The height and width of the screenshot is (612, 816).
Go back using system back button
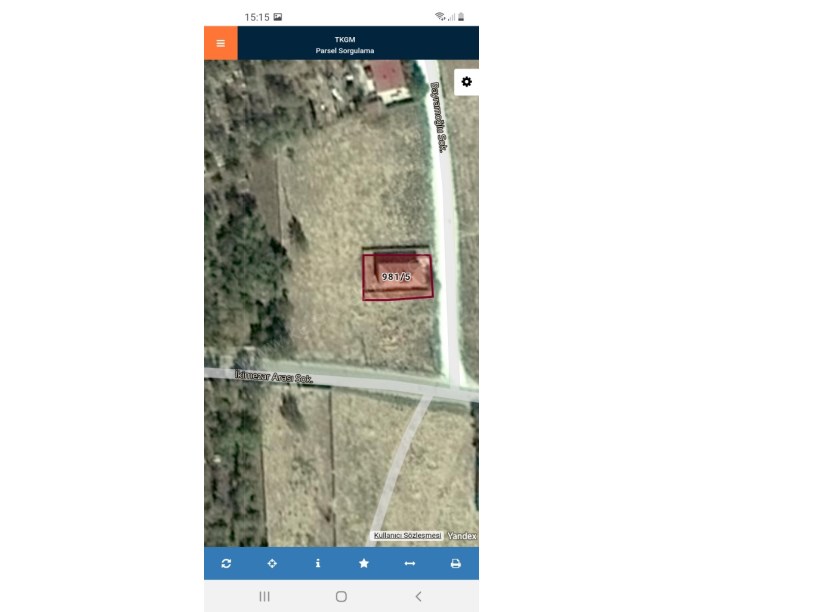[418, 596]
